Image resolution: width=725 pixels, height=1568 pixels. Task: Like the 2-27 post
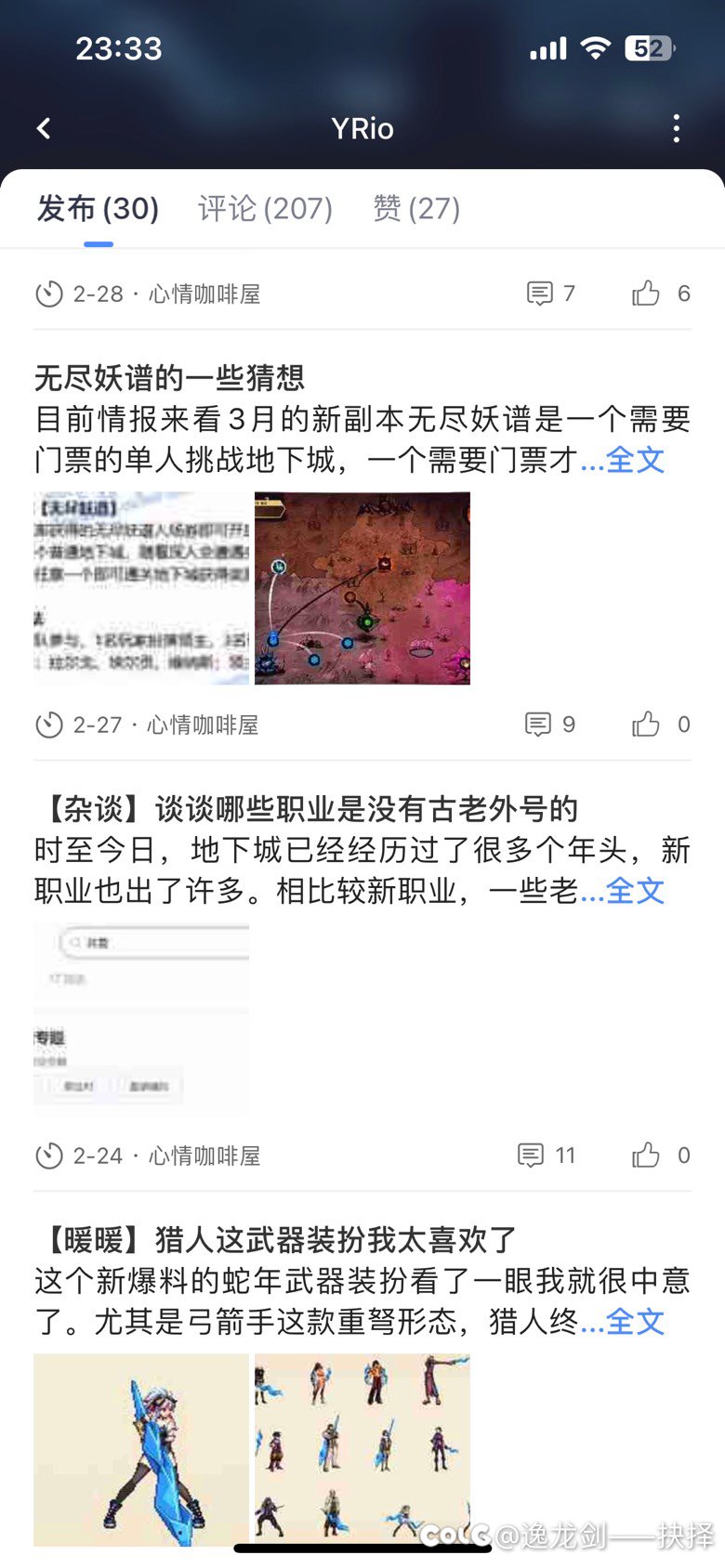(x=661, y=725)
